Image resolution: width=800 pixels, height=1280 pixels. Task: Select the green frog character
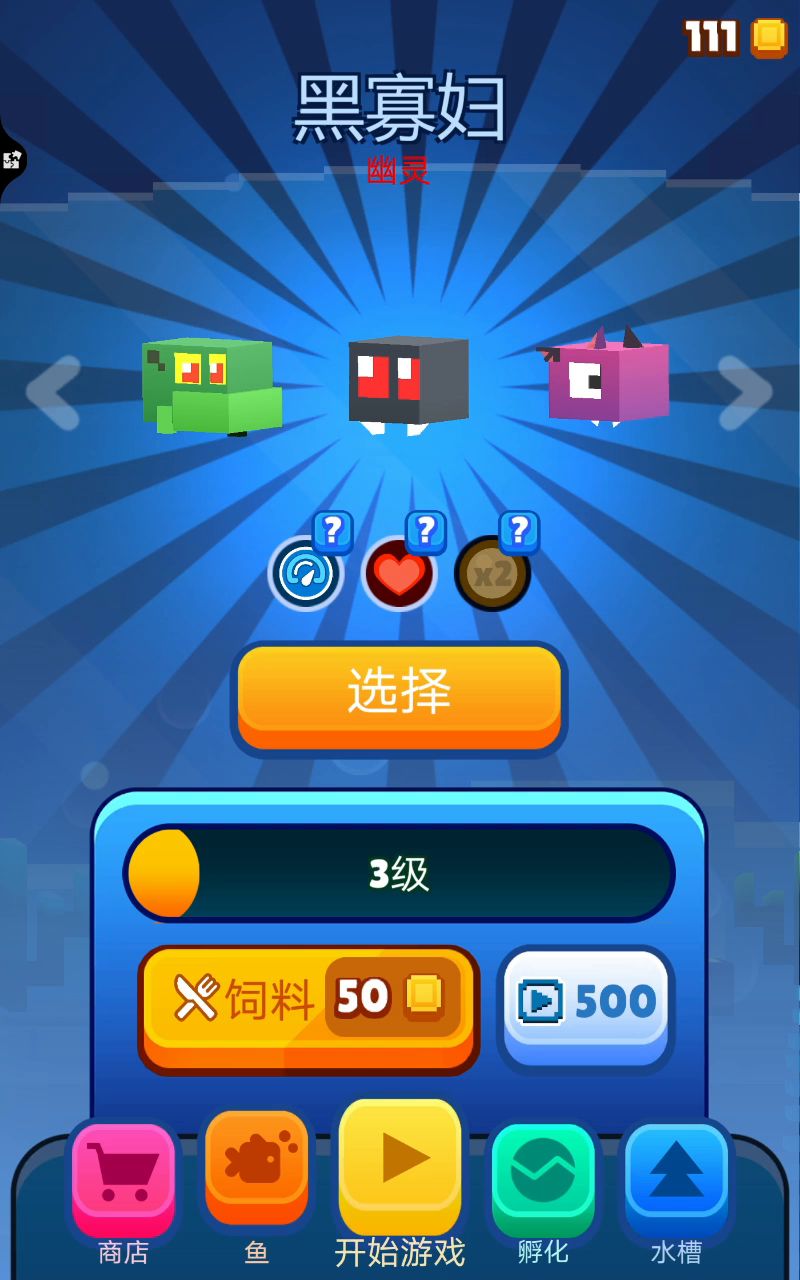point(211,386)
